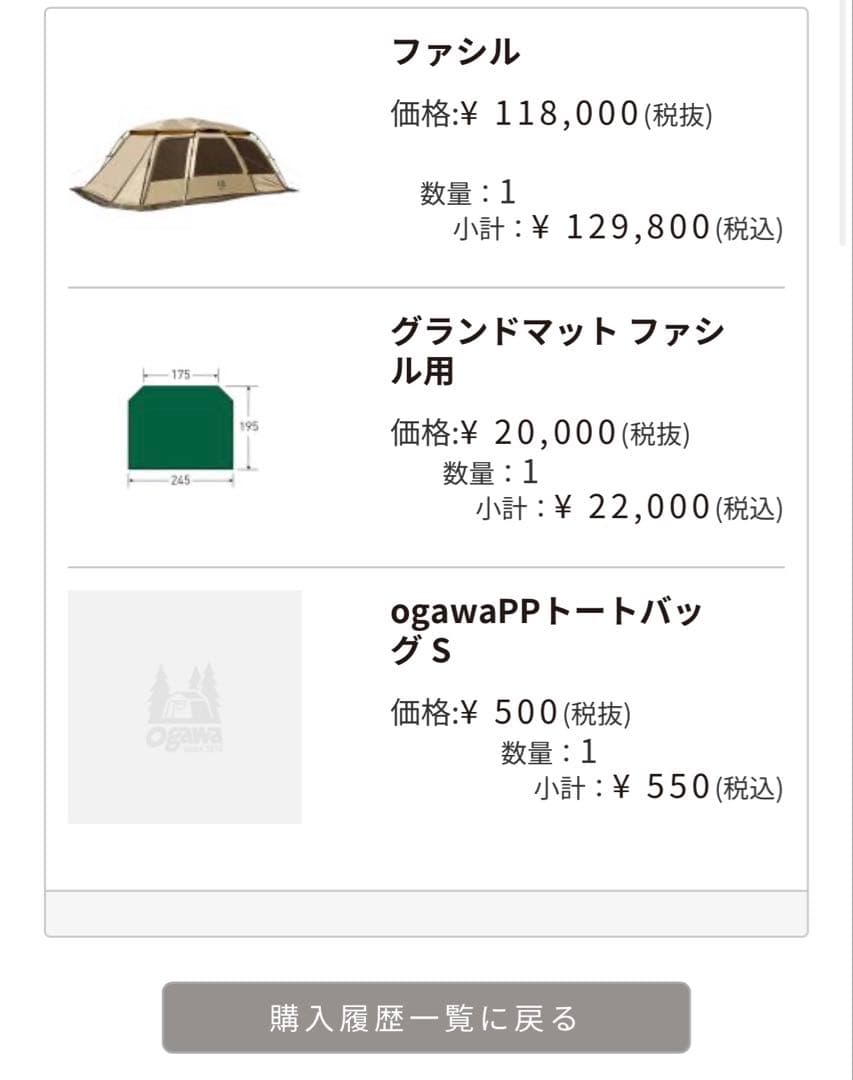The height and width of the screenshot is (1080, 853).
Task: Click the ogawa PP tote bag image
Action: coord(185,705)
